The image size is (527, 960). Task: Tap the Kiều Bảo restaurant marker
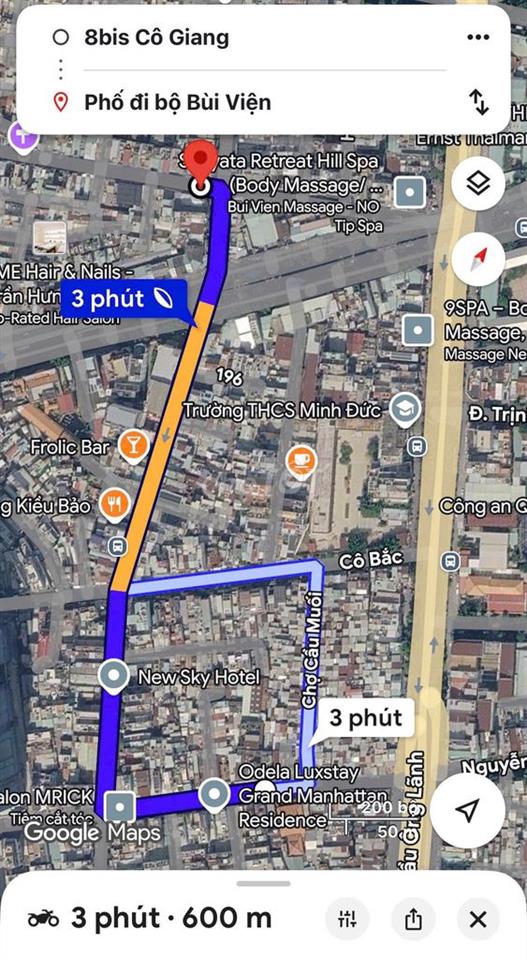click(x=114, y=504)
